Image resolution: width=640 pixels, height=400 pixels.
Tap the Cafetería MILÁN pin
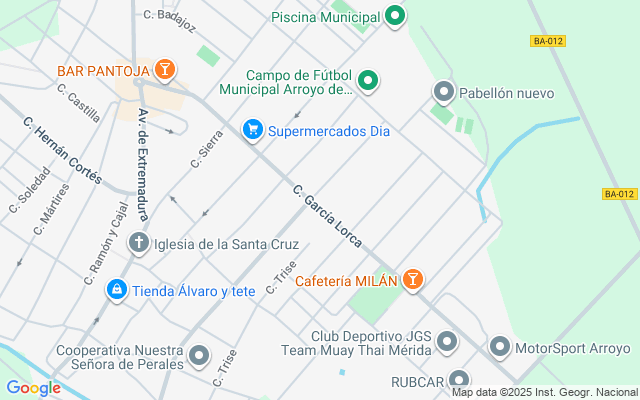[413, 280]
